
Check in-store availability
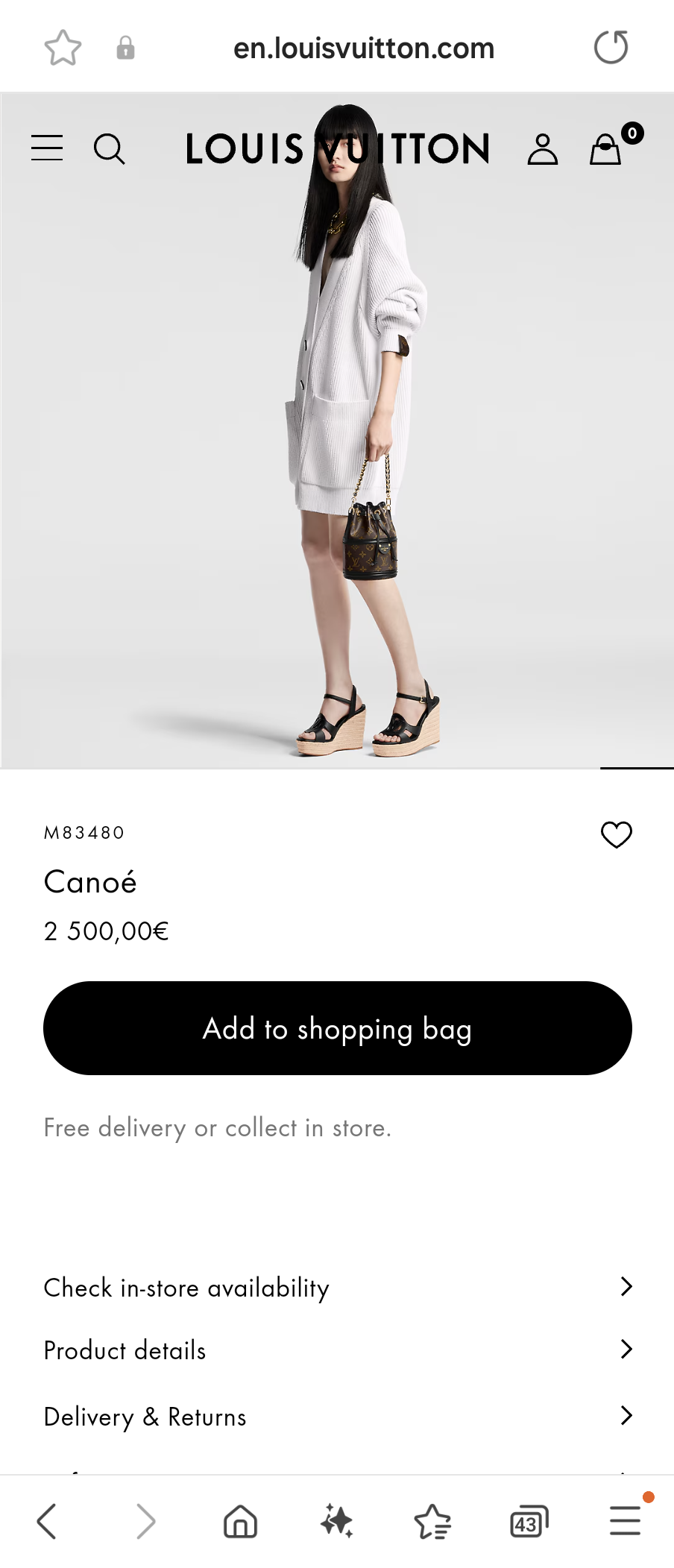[337, 1288]
